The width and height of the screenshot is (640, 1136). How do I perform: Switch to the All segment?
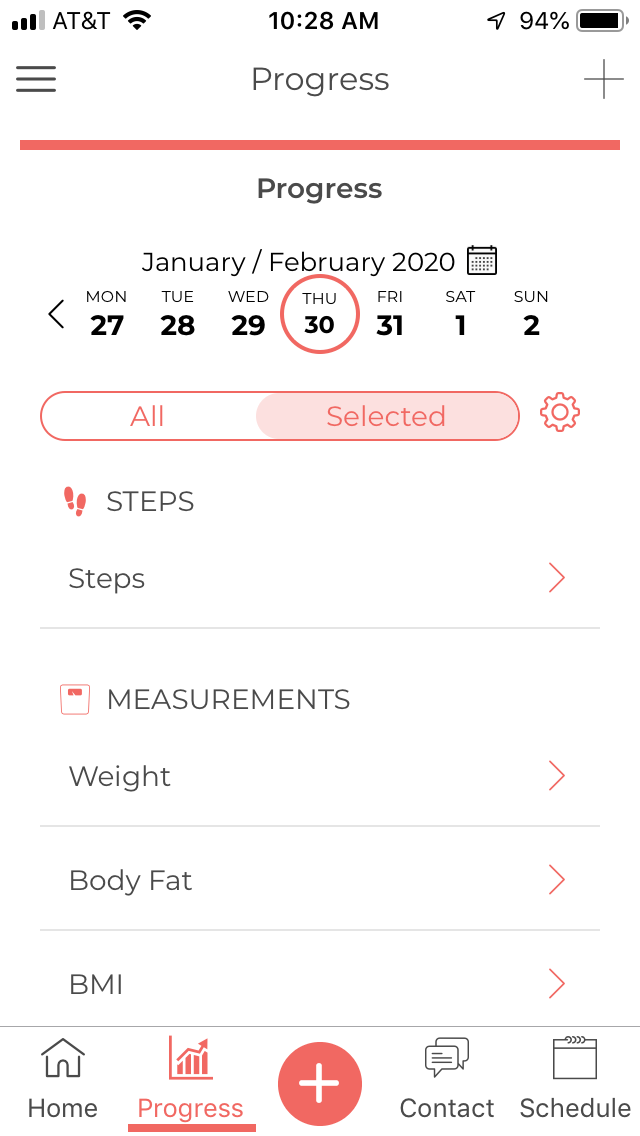point(148,416)
